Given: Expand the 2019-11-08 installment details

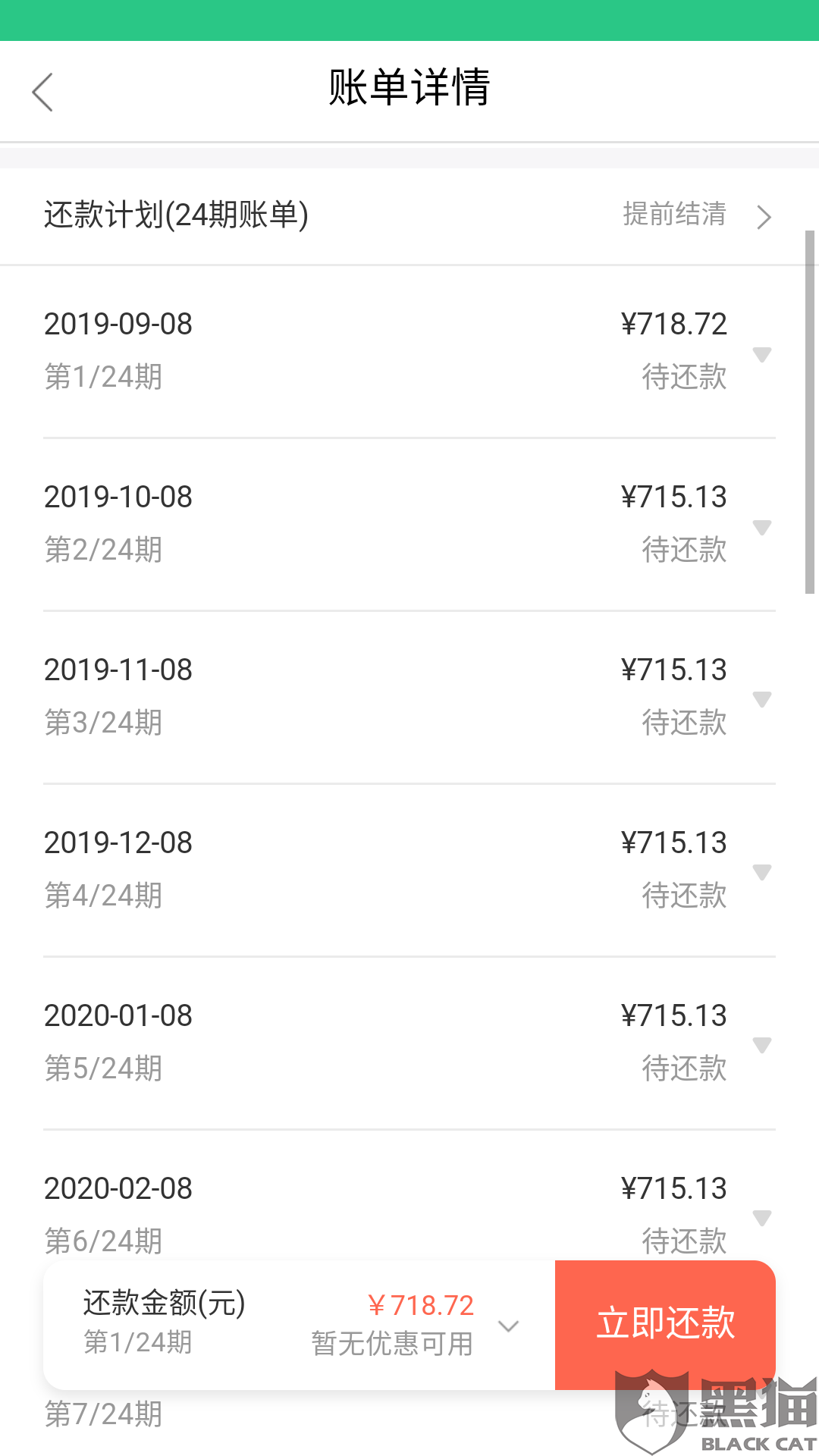Looking at the screenshot, I should click(761, 699).
